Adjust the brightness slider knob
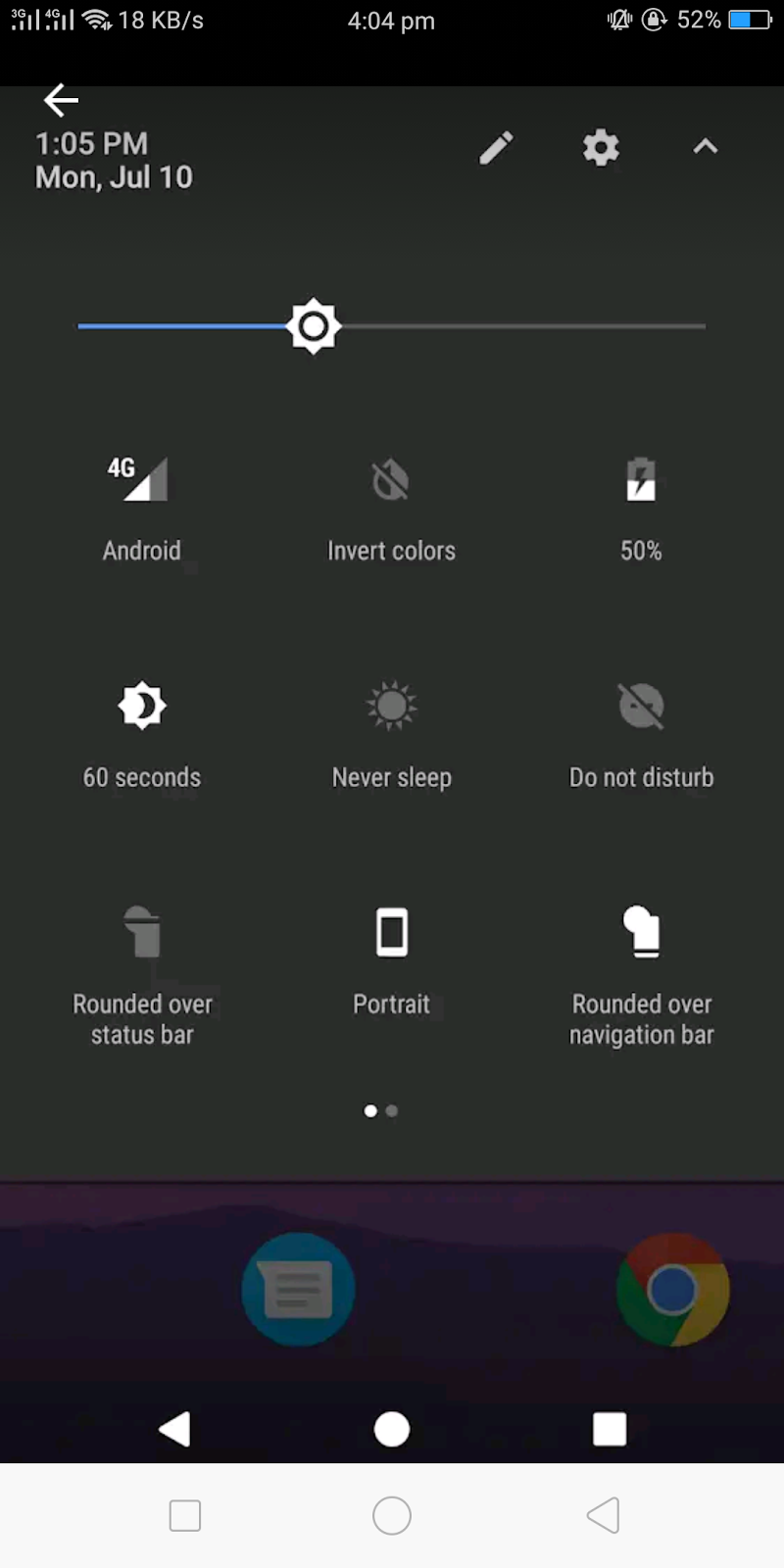Screen dimensions: 784x1568 click(314, 325)
